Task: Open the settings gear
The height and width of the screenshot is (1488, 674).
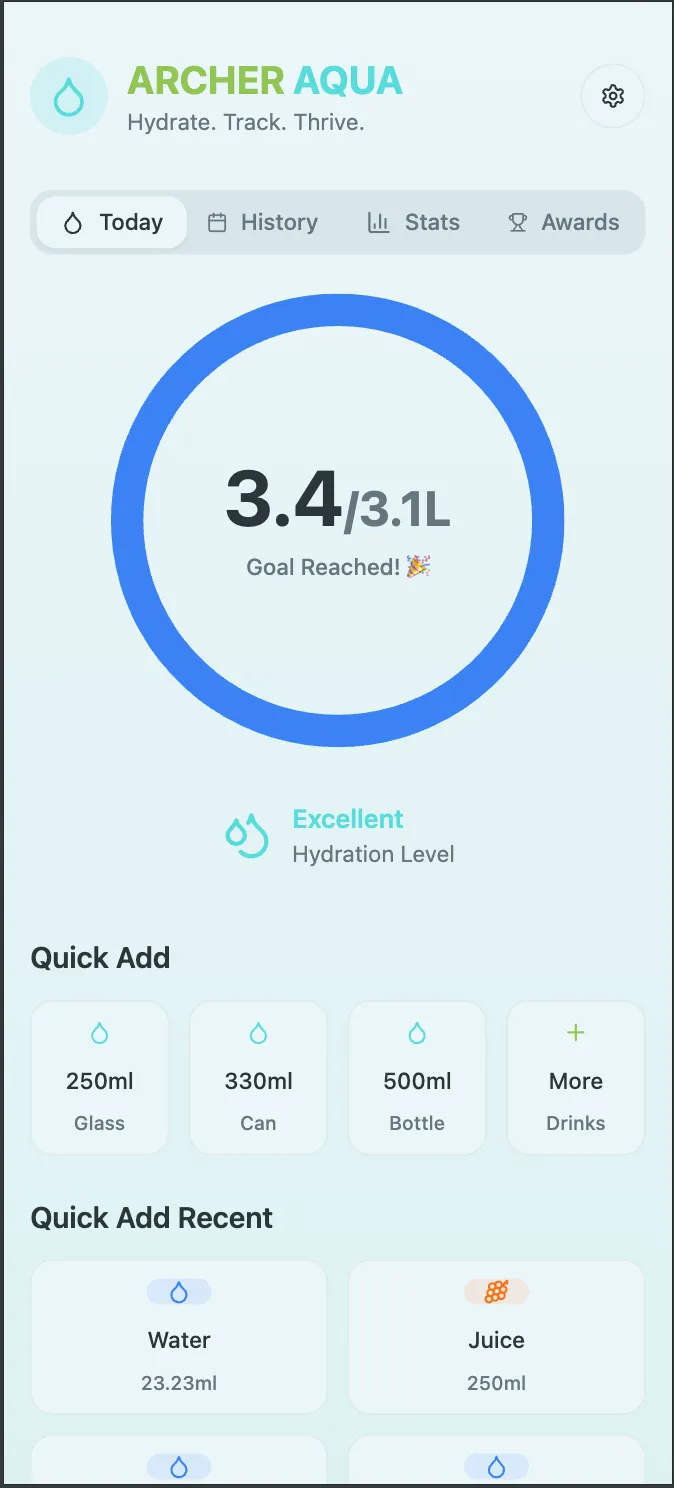Action: (x=612, y=96)
